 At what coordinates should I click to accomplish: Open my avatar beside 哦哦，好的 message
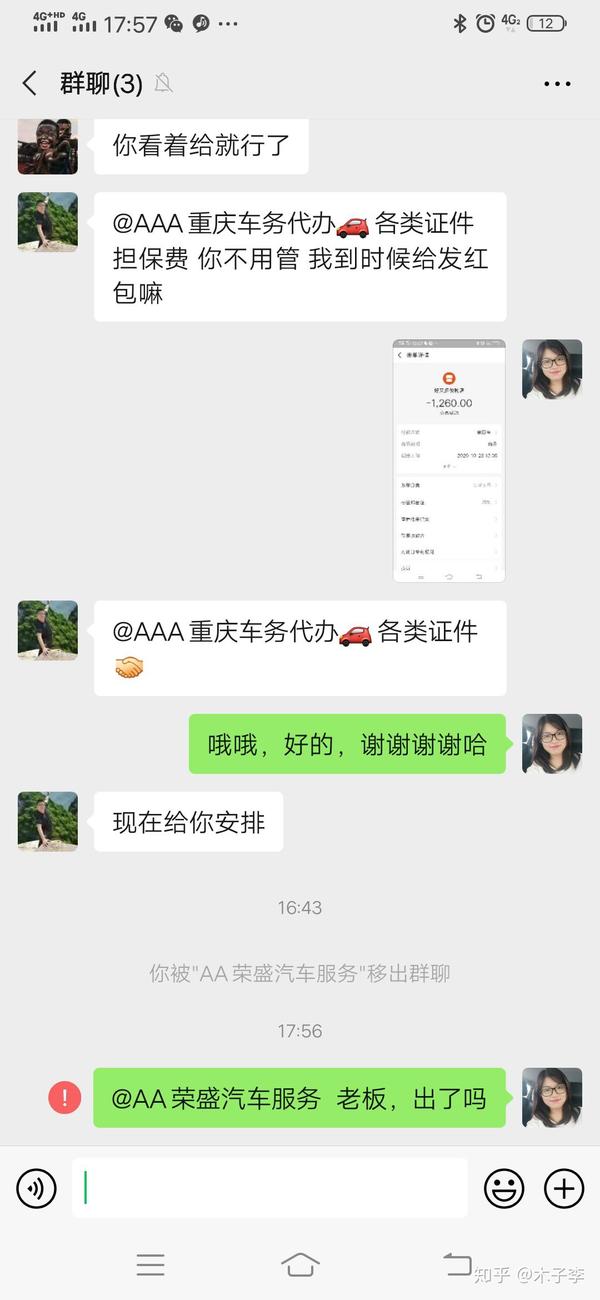coord(552,743)
